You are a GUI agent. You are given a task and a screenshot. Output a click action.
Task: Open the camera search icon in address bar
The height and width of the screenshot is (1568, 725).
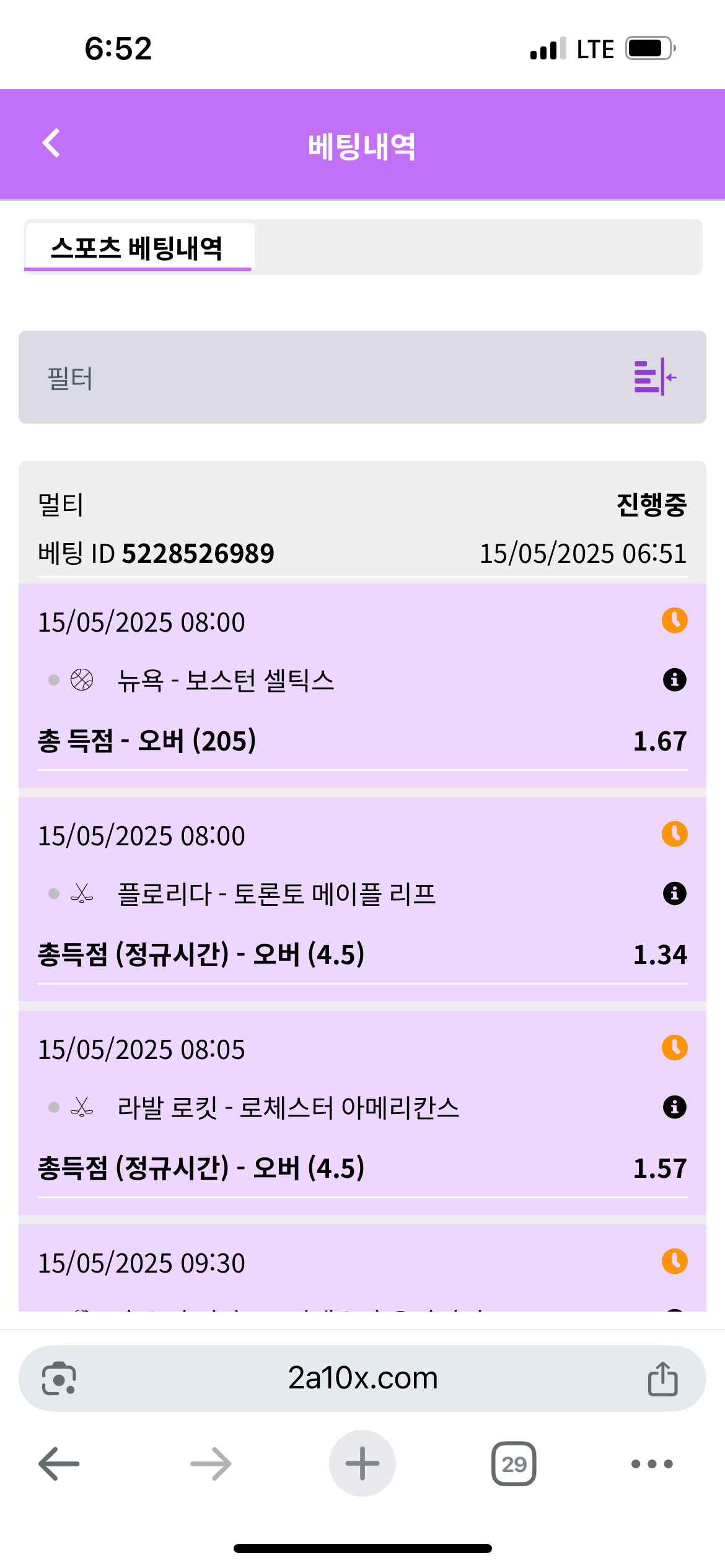point(59,1379)
